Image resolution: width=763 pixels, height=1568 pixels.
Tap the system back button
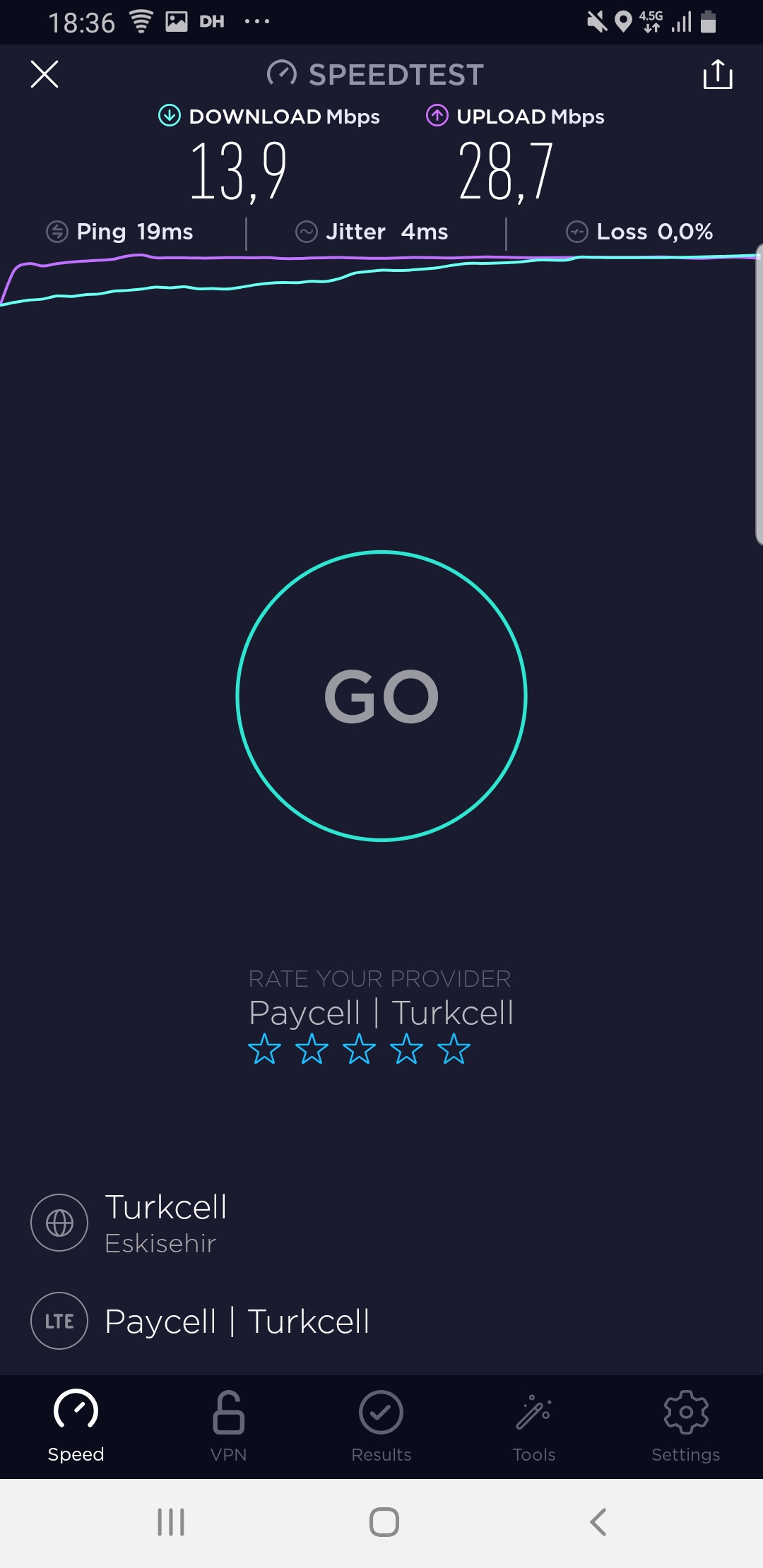(598, 1522)
